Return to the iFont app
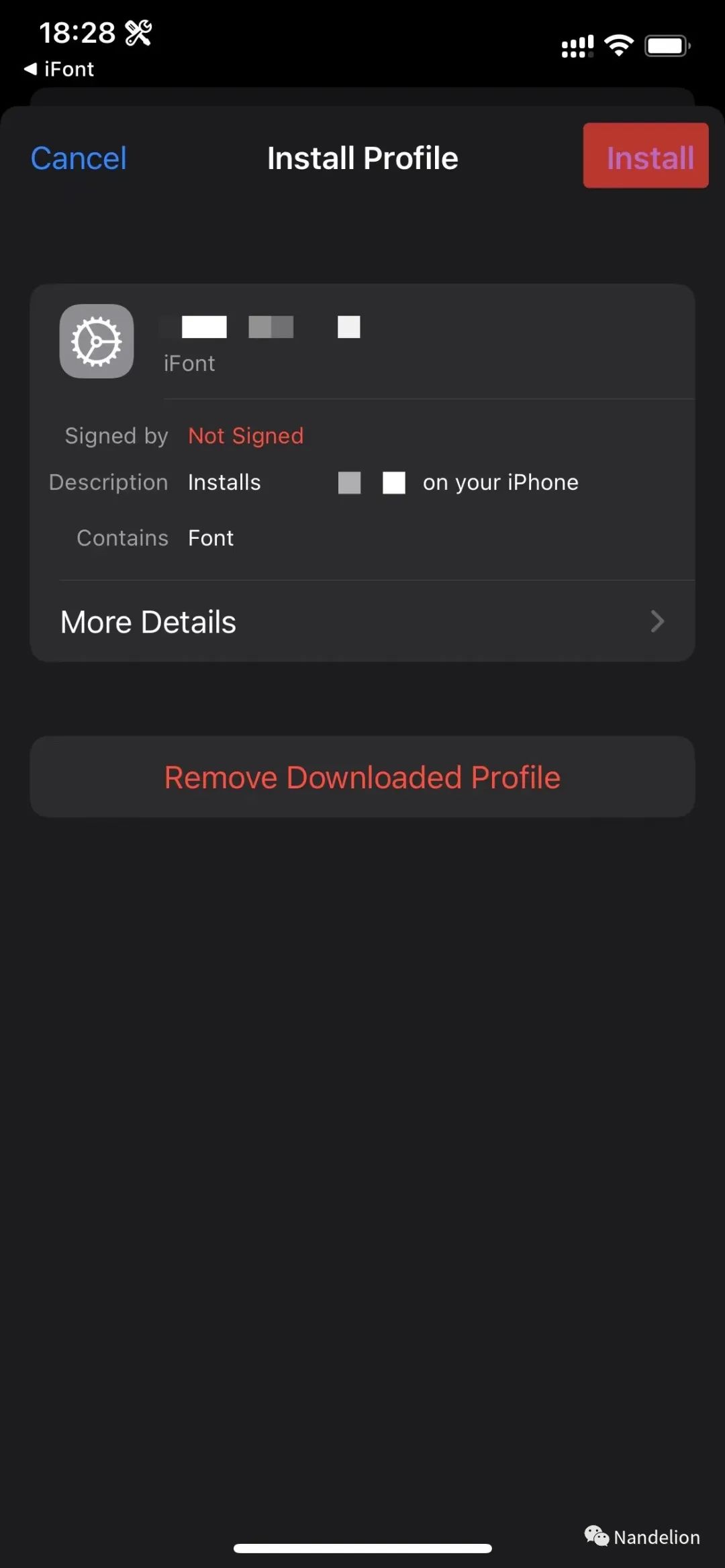Screen dimensions: 725x1568 click(x=59, y=69)
